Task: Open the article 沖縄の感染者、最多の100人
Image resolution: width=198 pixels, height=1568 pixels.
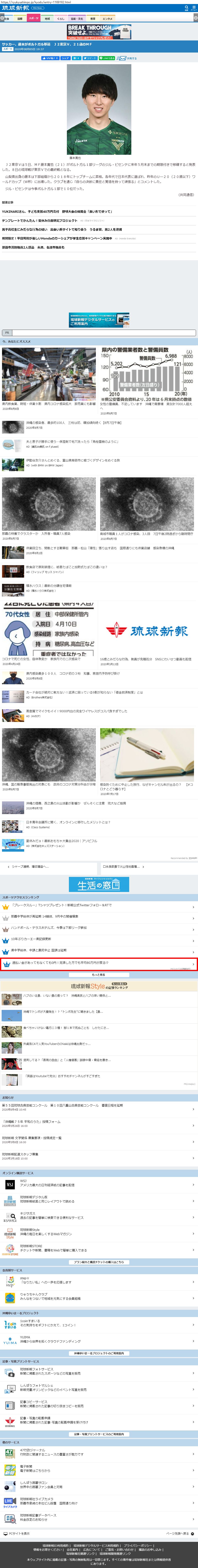Action: pyautogui.click(x=73, y=422)
